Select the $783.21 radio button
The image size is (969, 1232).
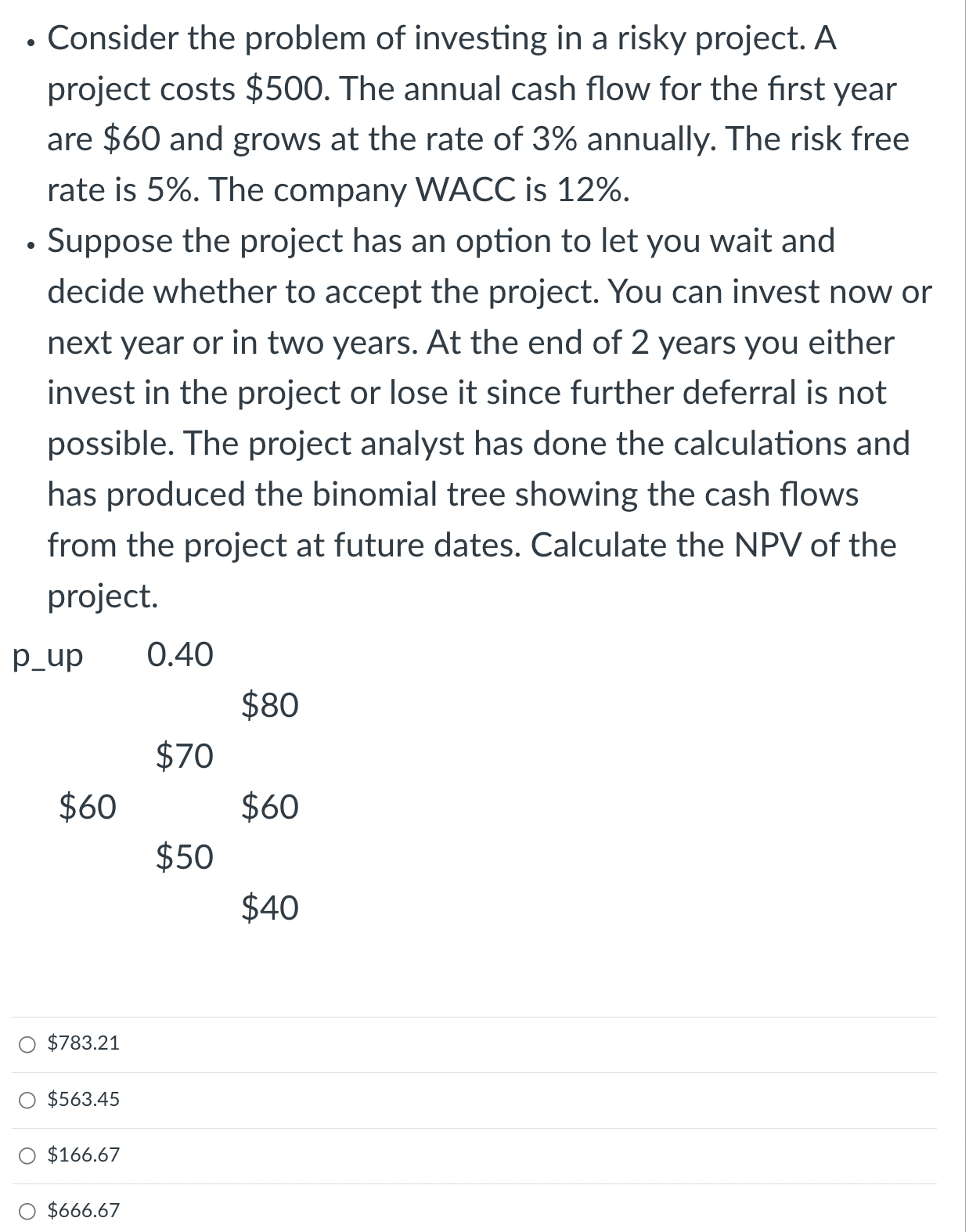pyautogui.click(x=26, y=1043)
